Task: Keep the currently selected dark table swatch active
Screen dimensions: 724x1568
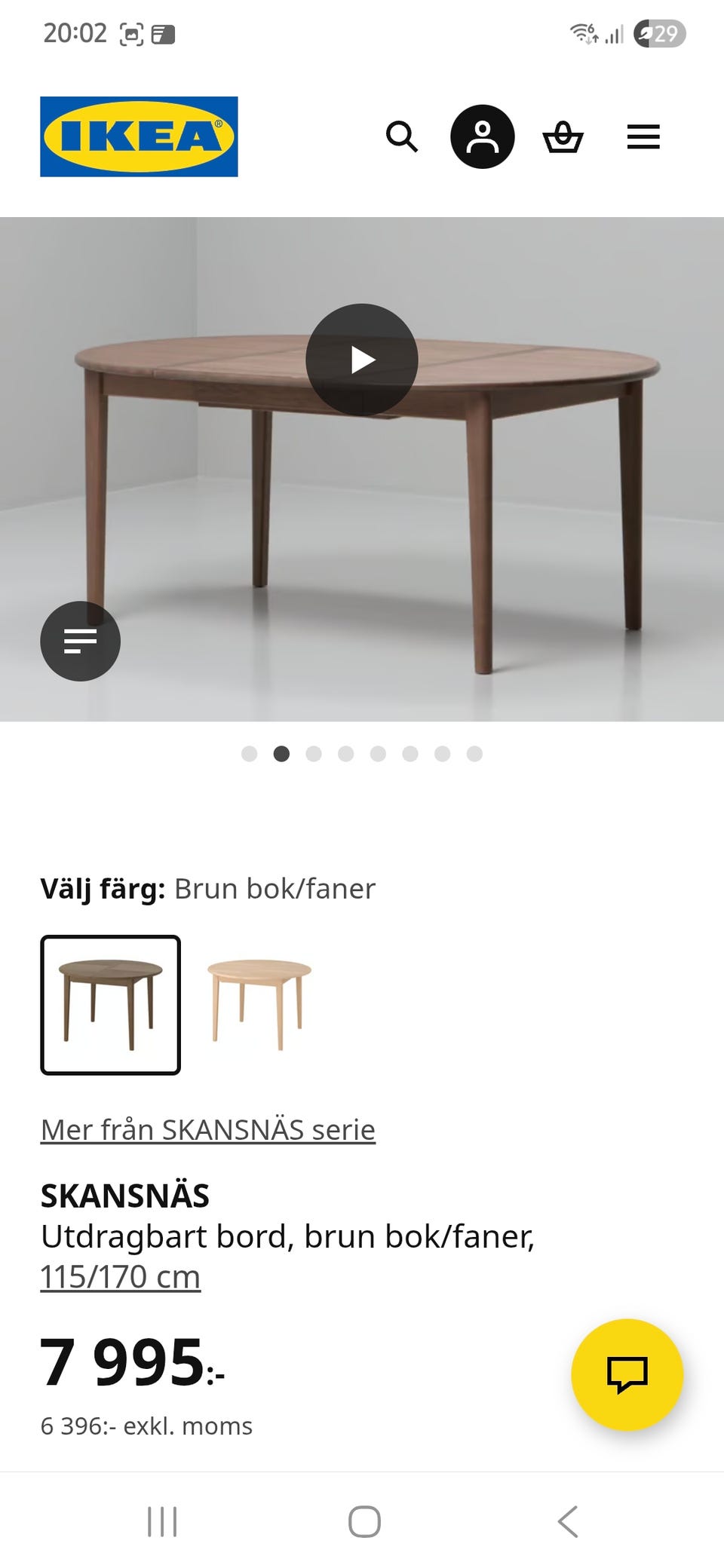Action: point(111,1003)
